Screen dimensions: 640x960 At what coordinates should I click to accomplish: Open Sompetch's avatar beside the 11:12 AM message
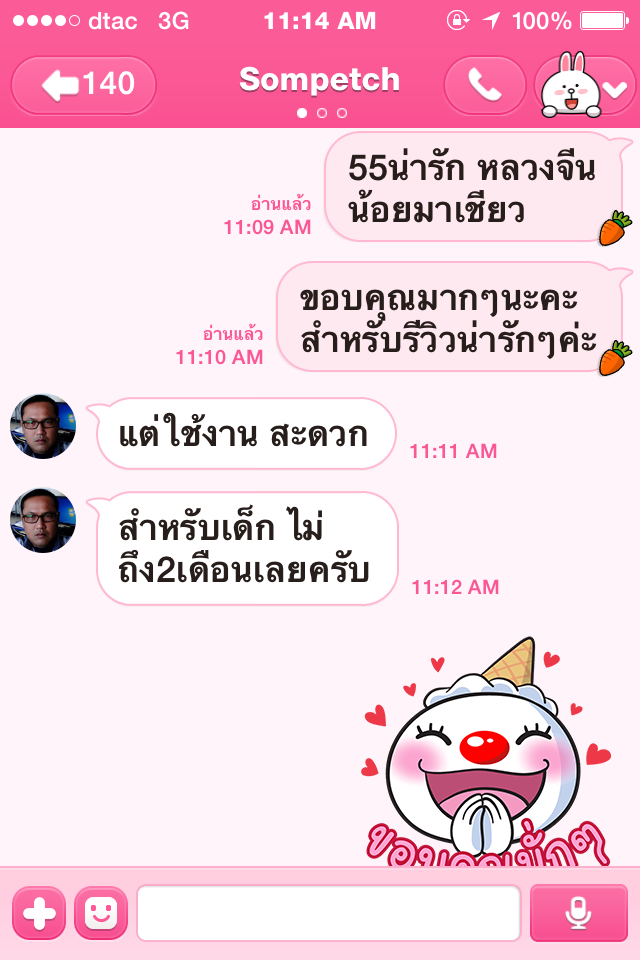tap(43, 520)
